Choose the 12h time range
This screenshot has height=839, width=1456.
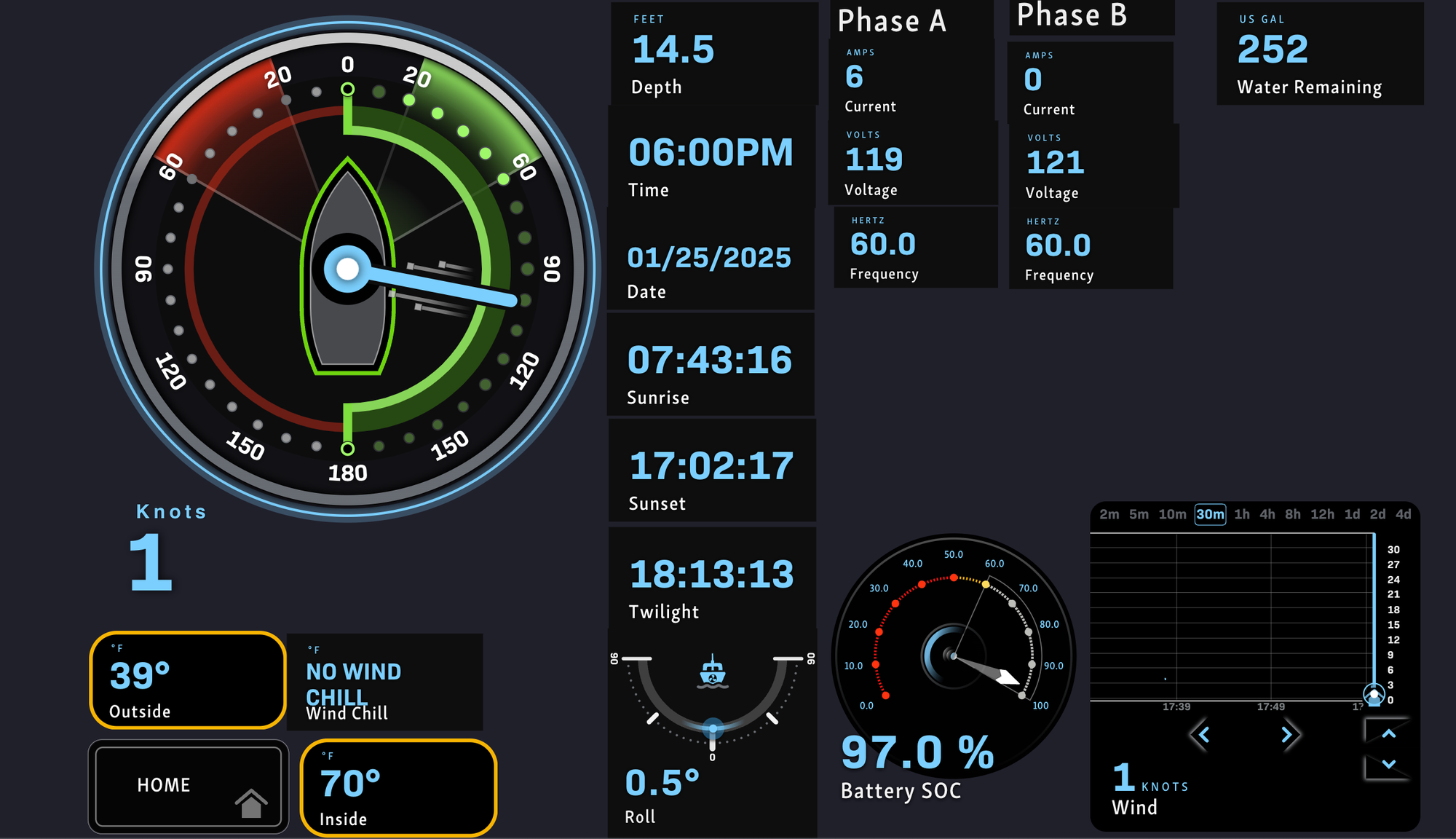1322,514
